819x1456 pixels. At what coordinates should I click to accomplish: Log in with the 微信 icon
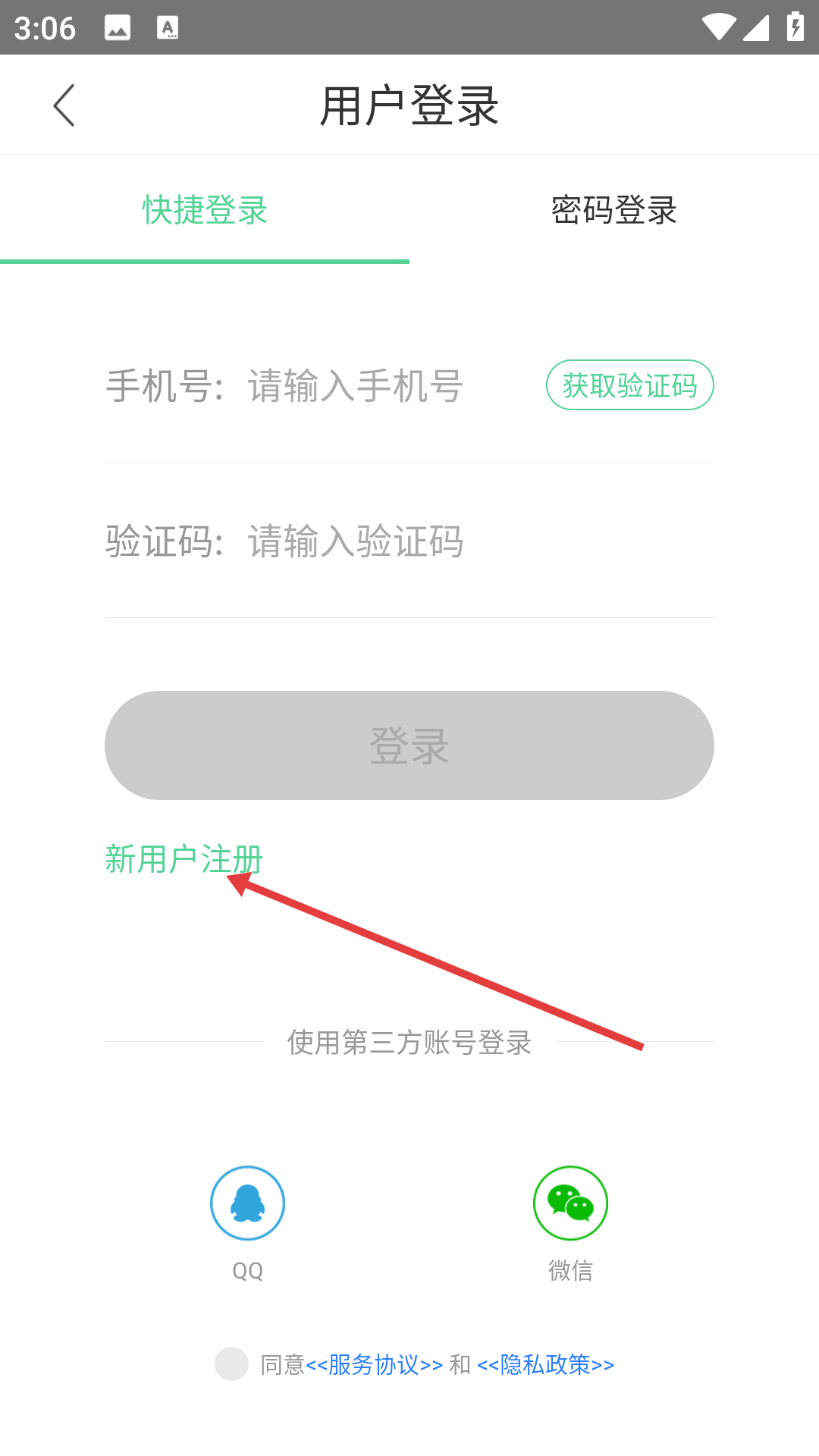tap(570, 1203)
